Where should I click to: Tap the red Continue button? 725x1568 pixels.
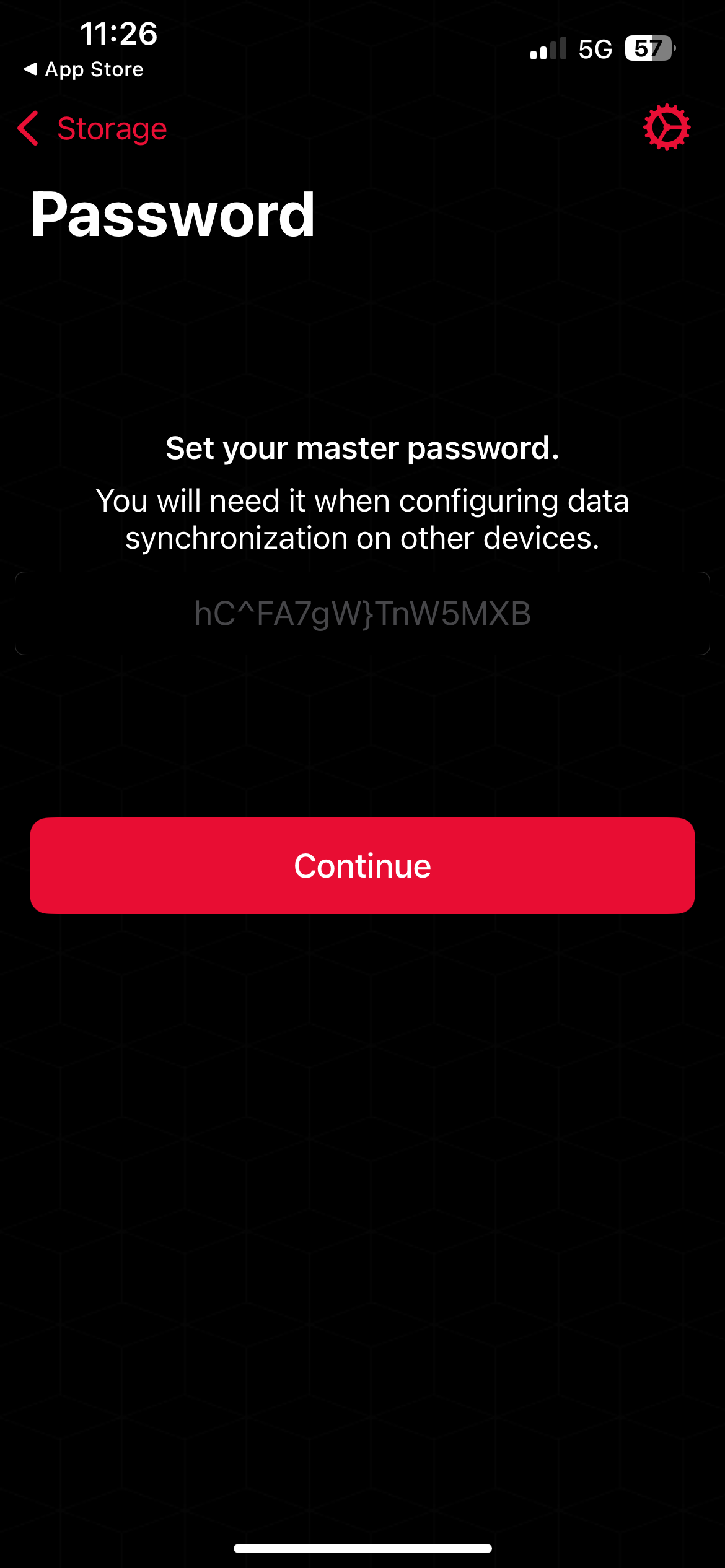click(362, 865)
